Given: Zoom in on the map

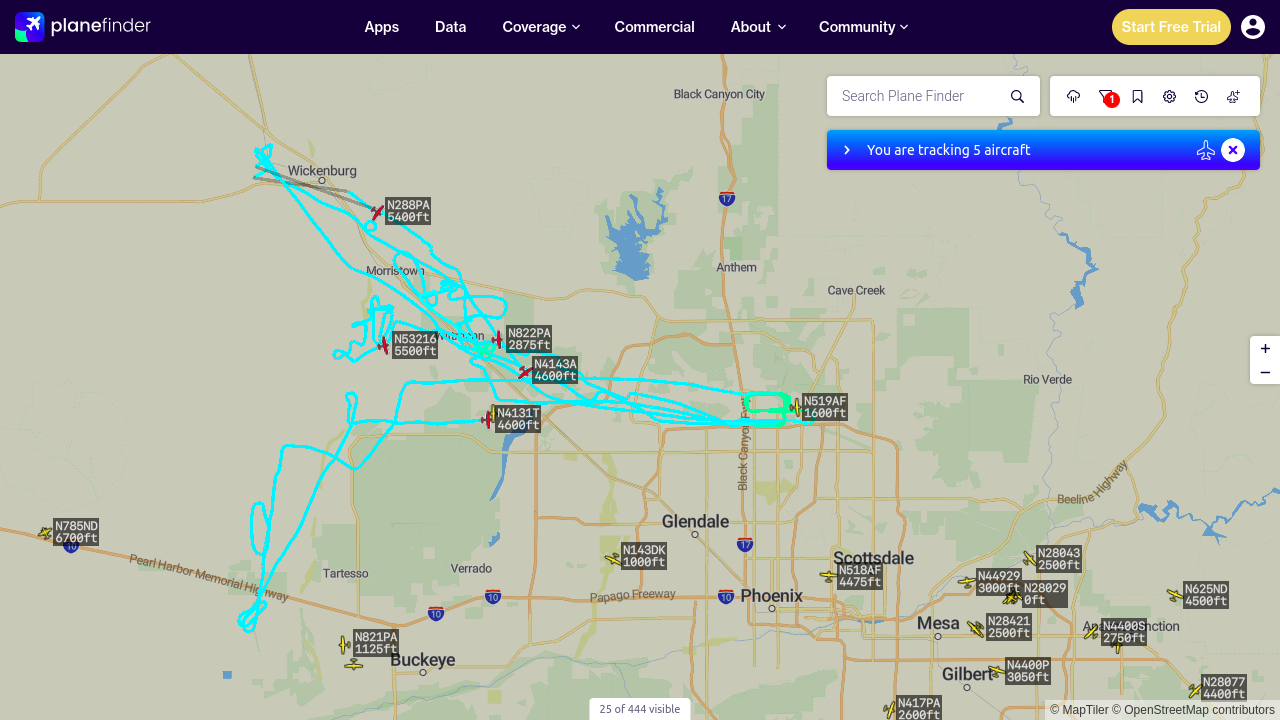Looking at the screenshot, I should (1265, 348).
